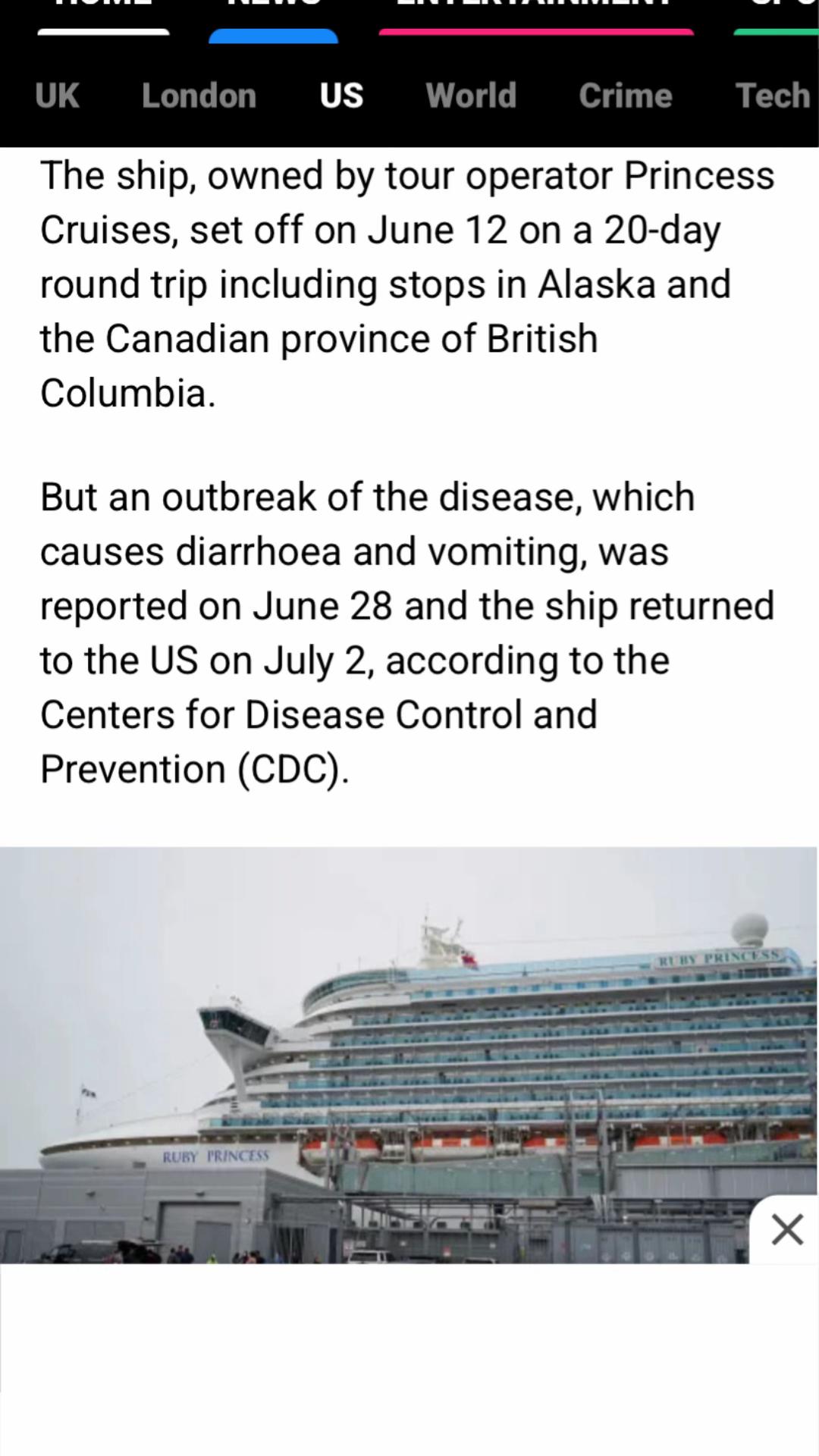
Task: Dismiss the bottom ad banner
Action: point(786,1229)
